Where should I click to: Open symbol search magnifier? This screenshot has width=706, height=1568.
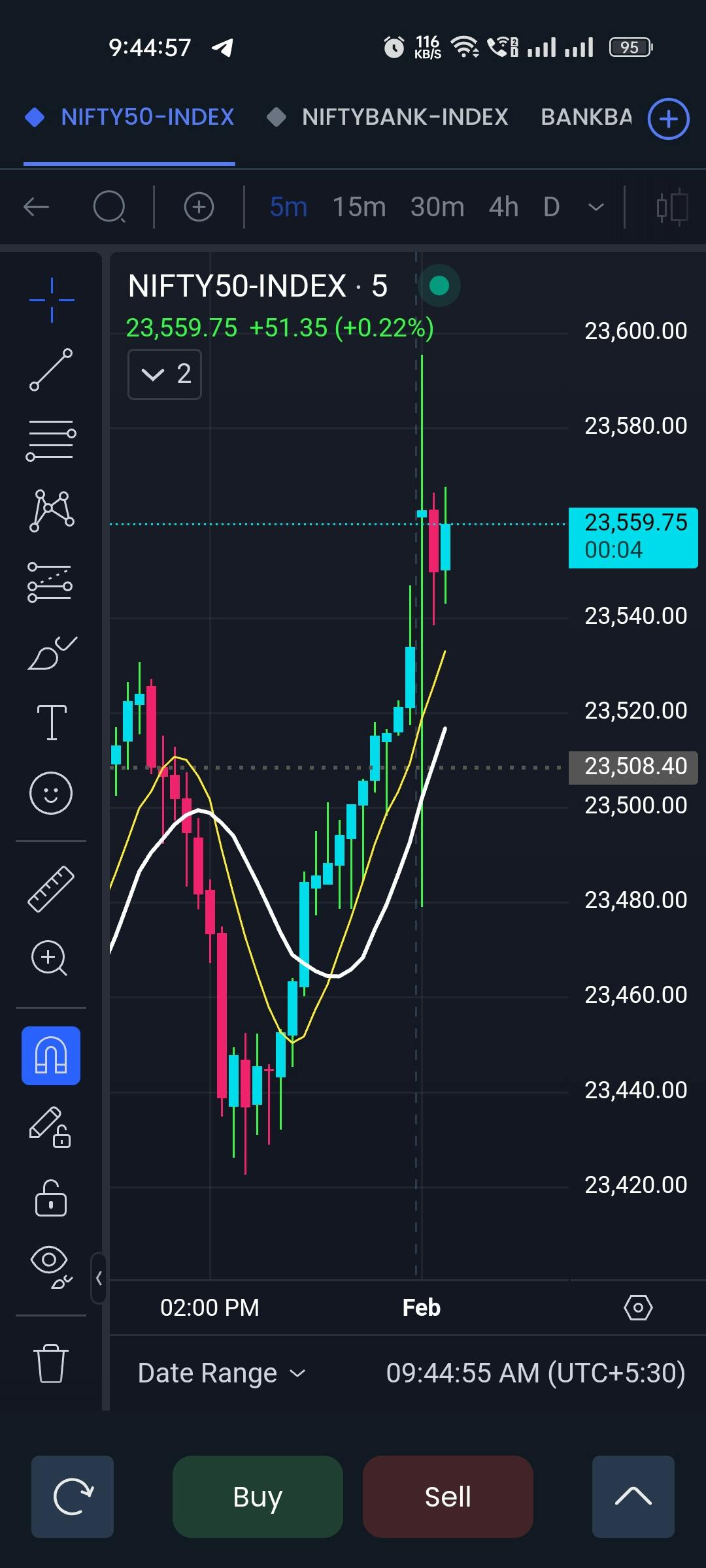109,207
